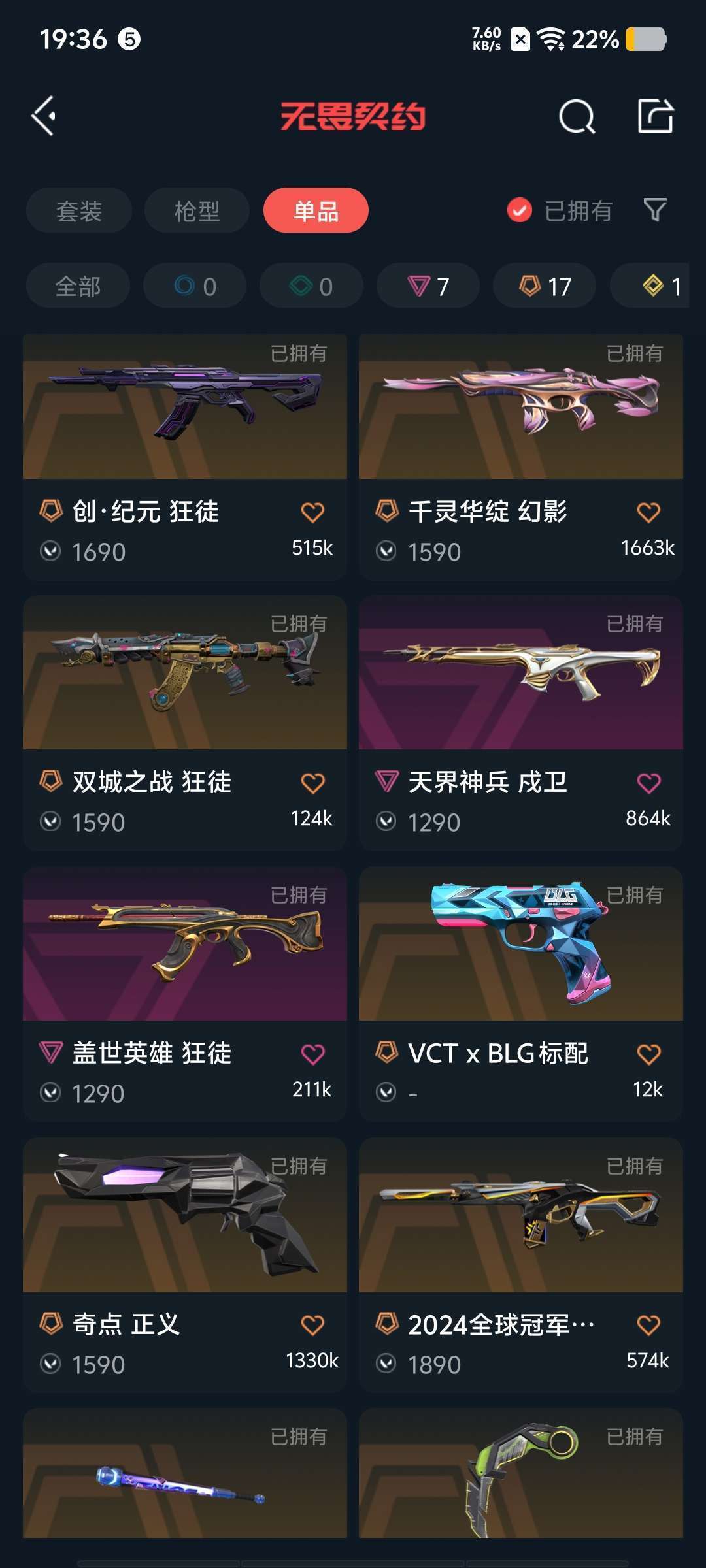Tap the share icon top right
Screen dimensions: 706x1568
coord(657,116)
